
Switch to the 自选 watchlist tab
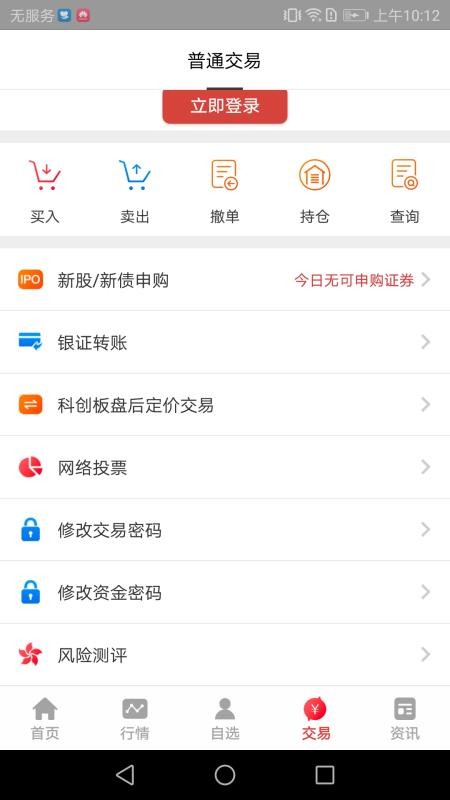tap(225, 718)
